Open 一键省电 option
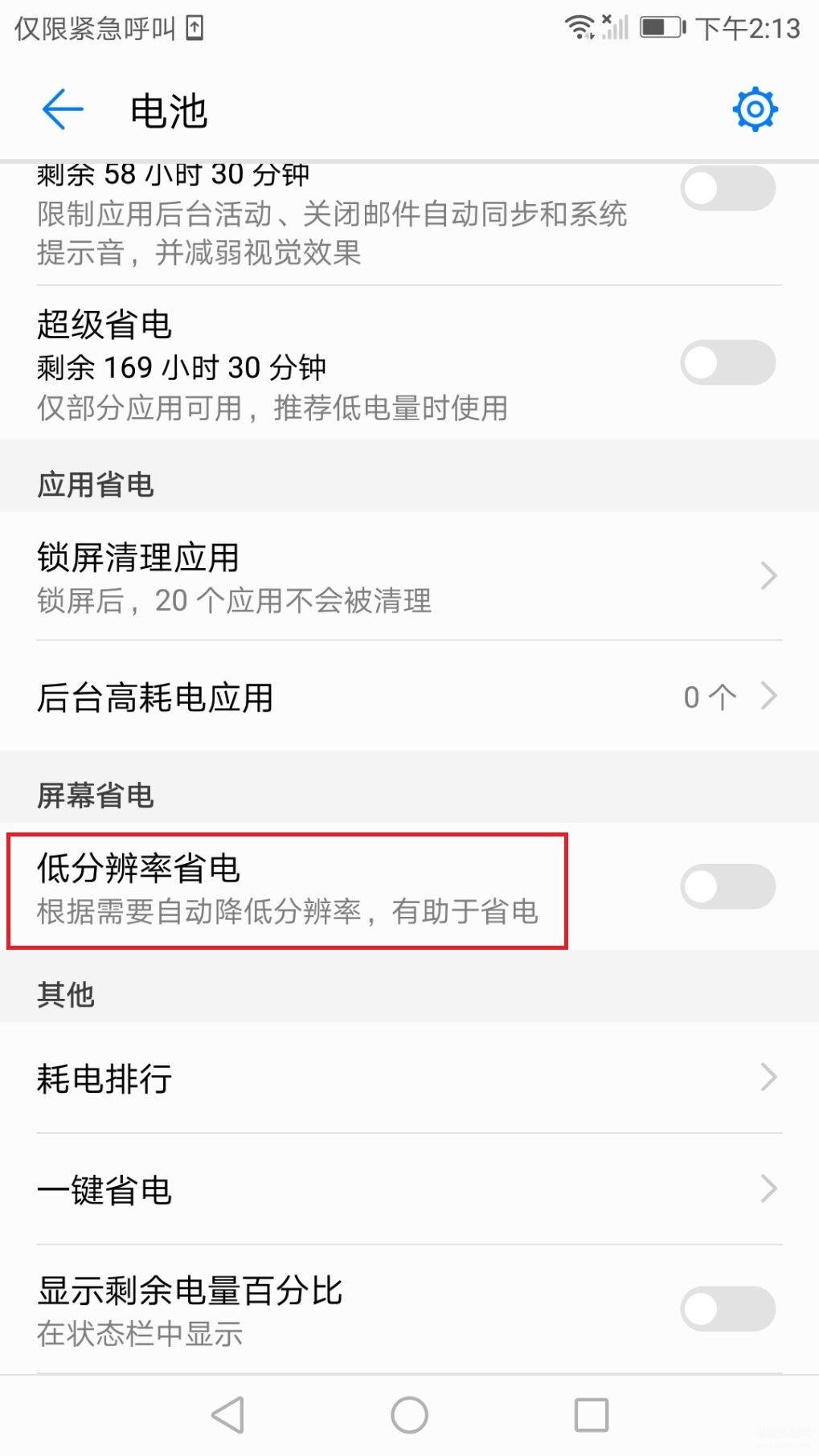This screenshot has width=819, height=1456. pyautogui.click(x=409, y=1189)
